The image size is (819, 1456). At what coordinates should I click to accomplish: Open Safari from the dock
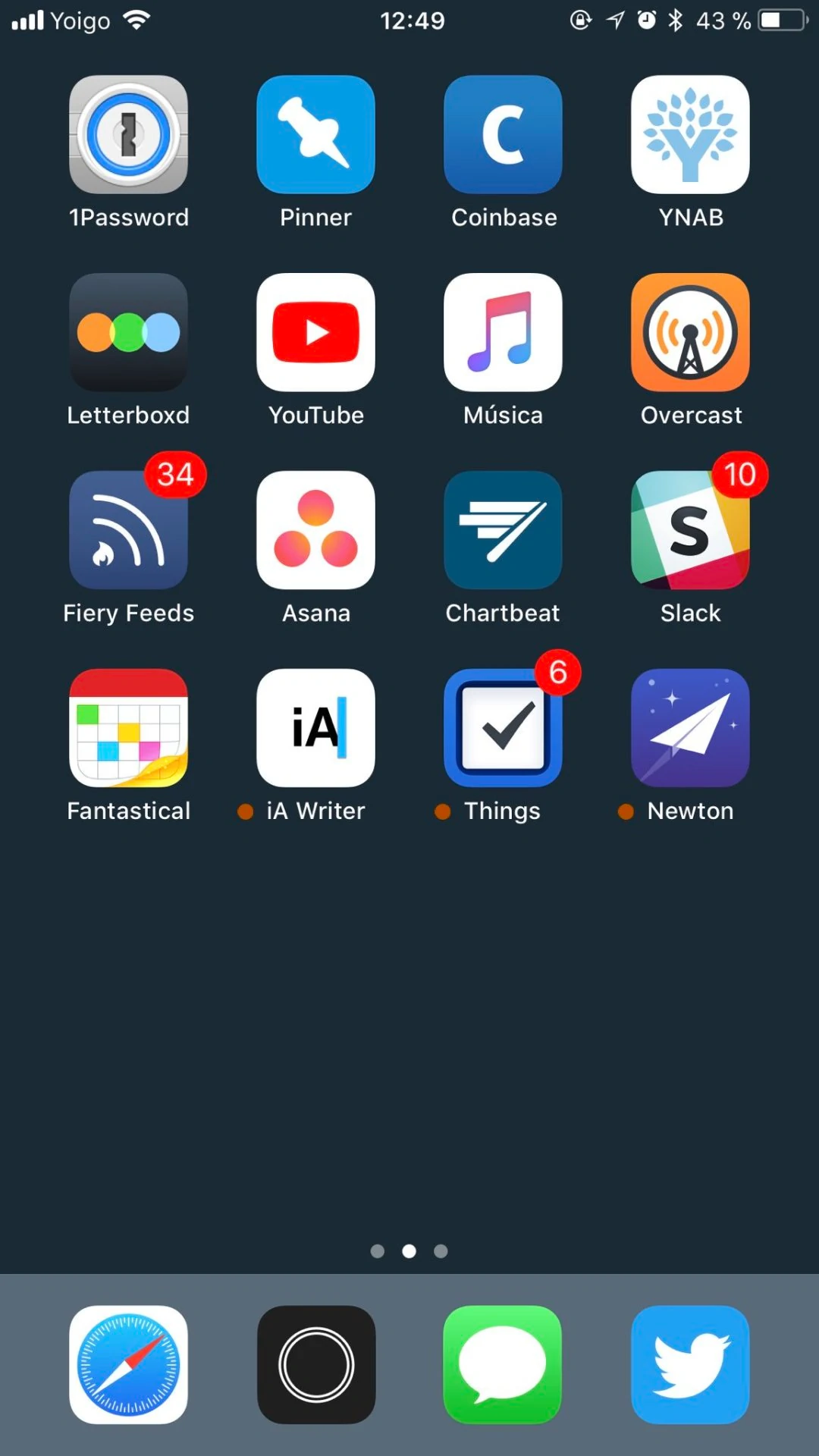128,1365
